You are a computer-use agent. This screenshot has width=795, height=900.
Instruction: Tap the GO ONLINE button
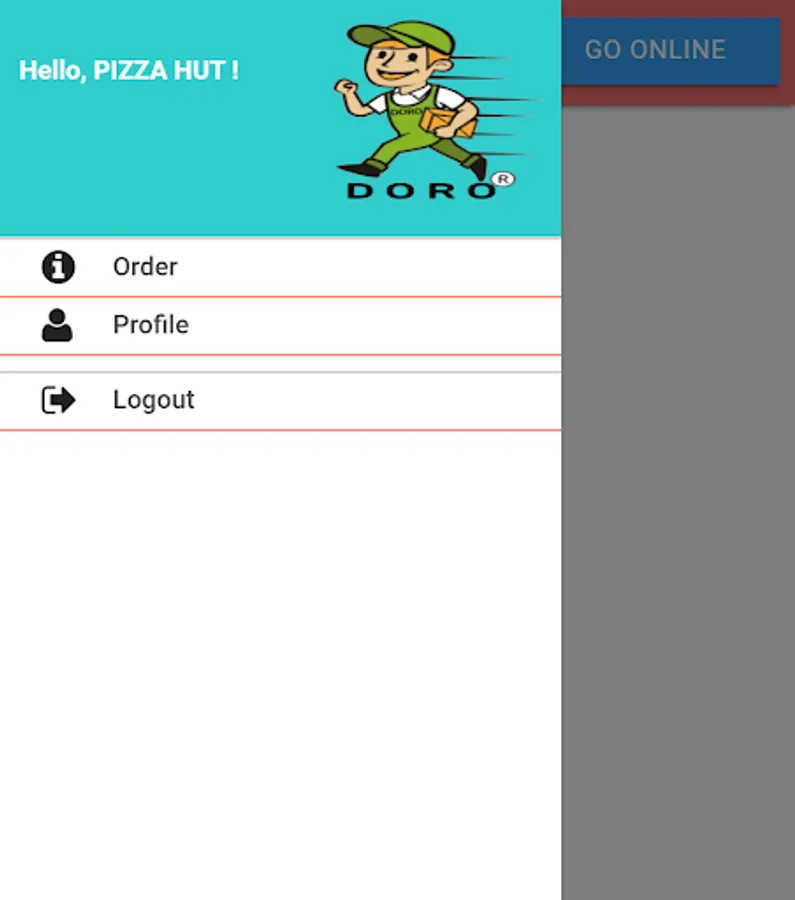pos(670,51)
